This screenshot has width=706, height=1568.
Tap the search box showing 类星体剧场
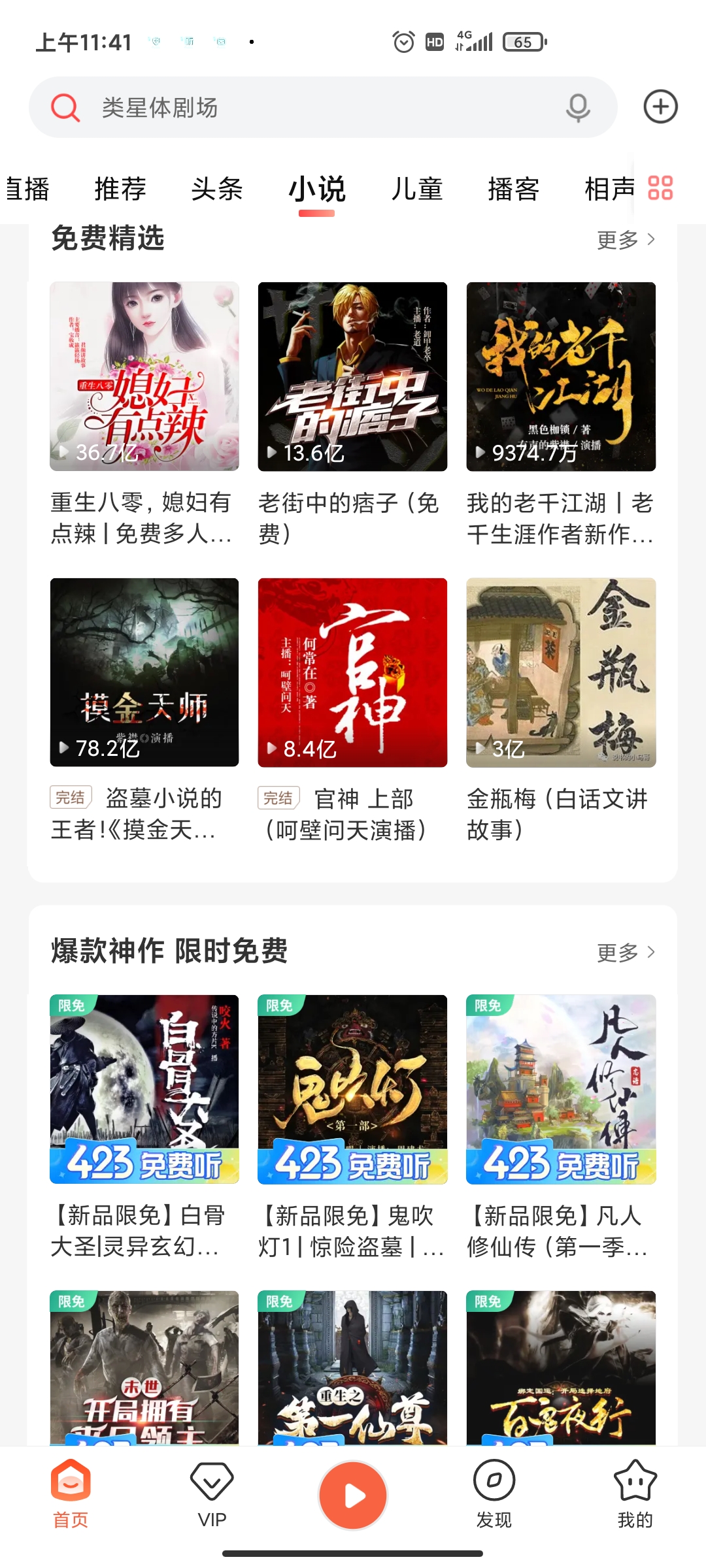pos(314,108)
